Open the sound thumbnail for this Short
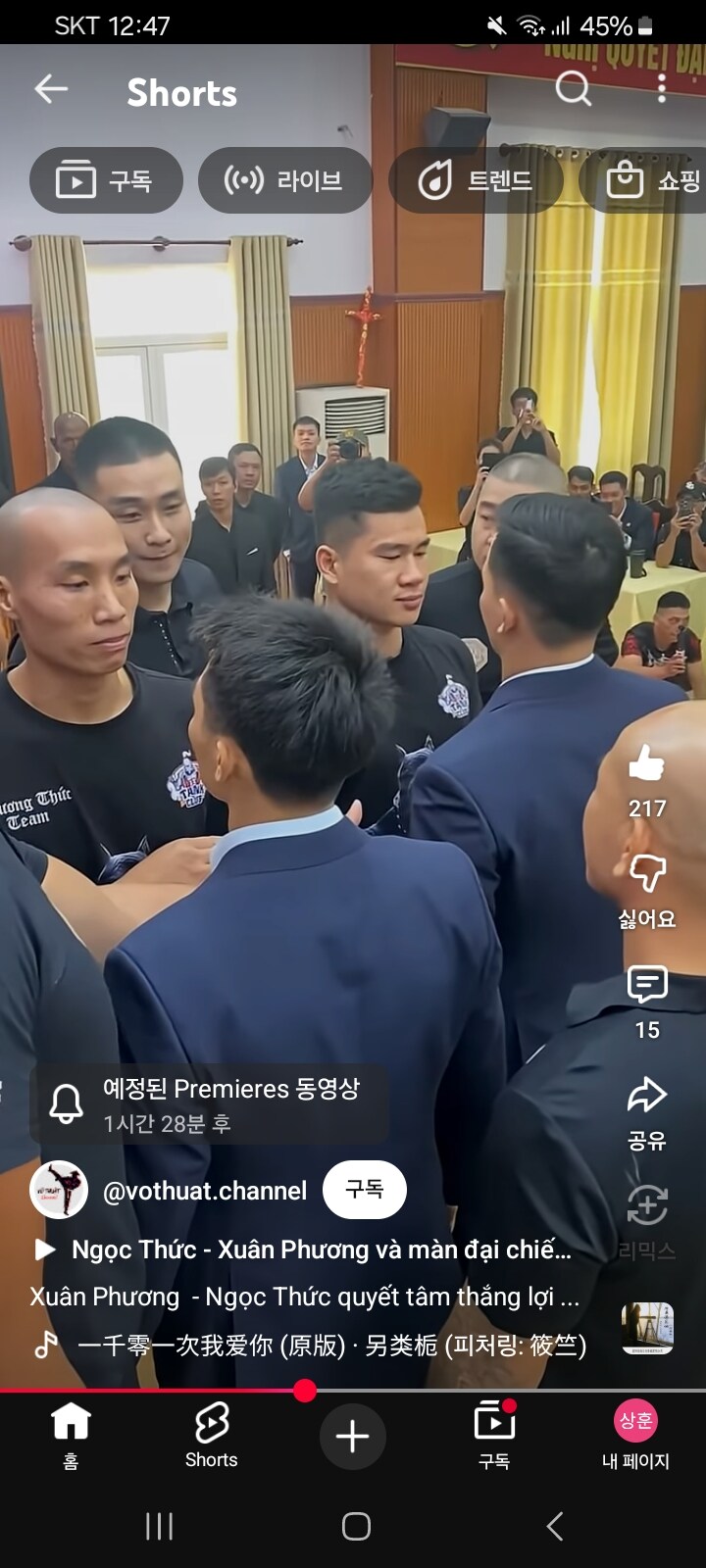706x1568 pixels. (x=647, y=1328)
